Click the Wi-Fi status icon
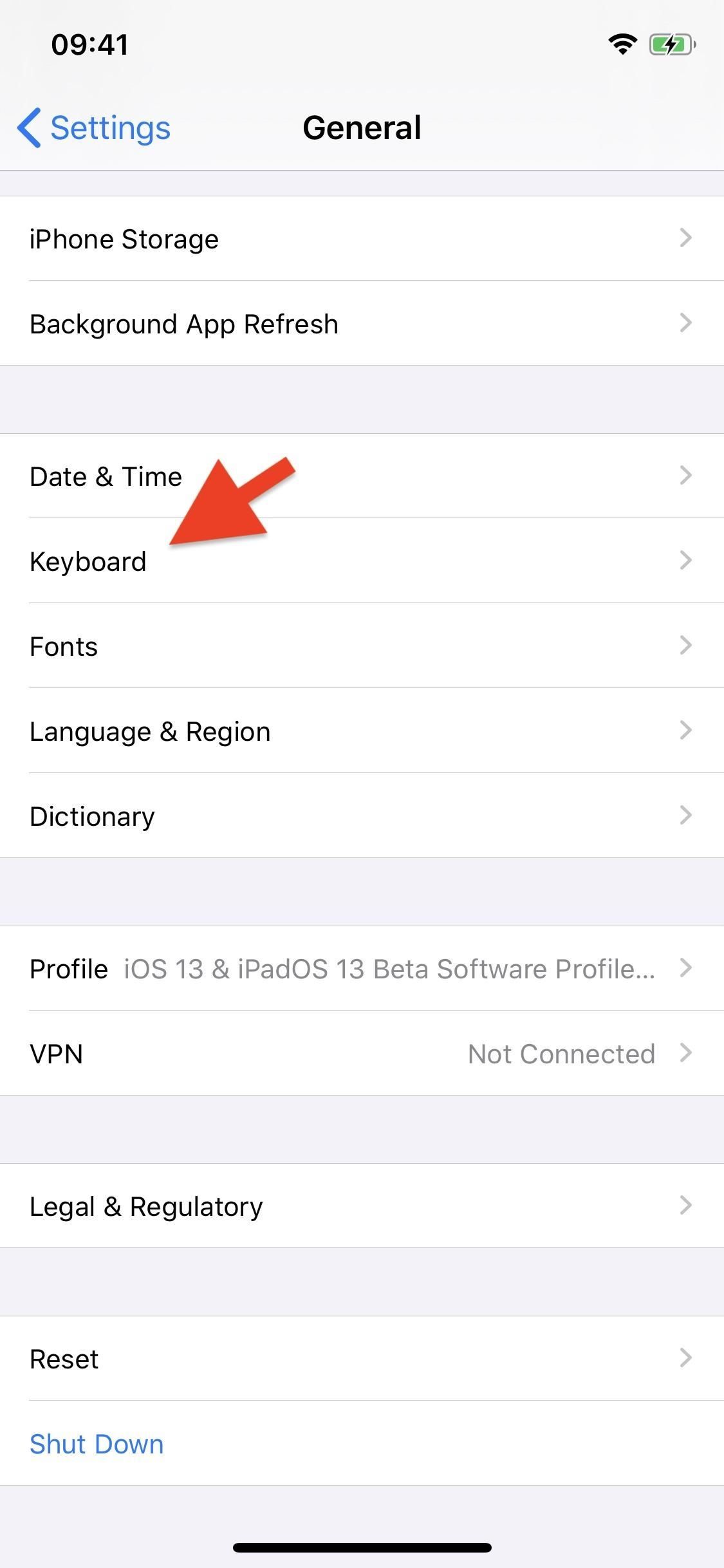The image size is (724, 1568). tap(622, 44)
